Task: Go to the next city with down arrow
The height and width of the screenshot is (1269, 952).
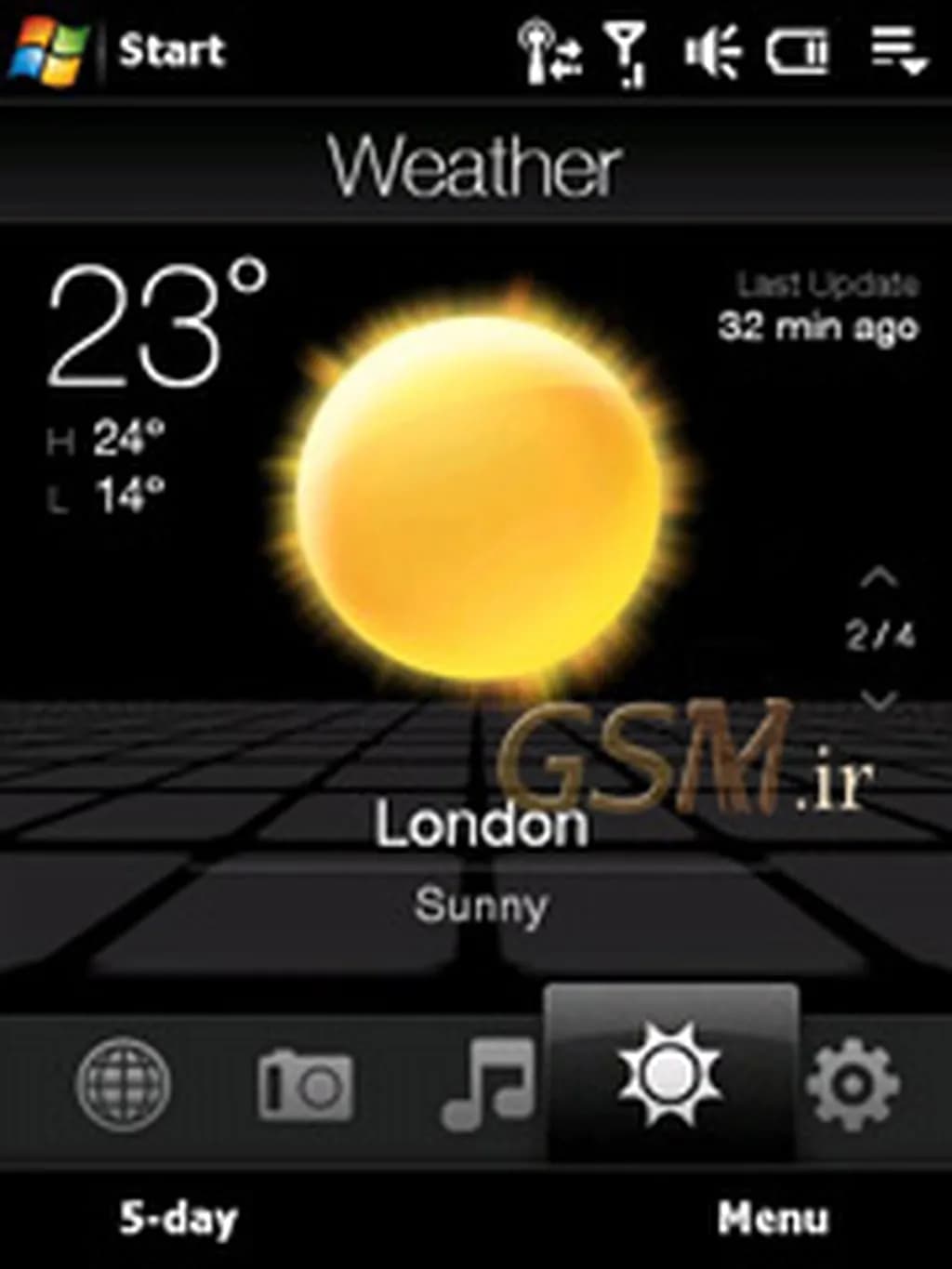Action: coord(879,699)
